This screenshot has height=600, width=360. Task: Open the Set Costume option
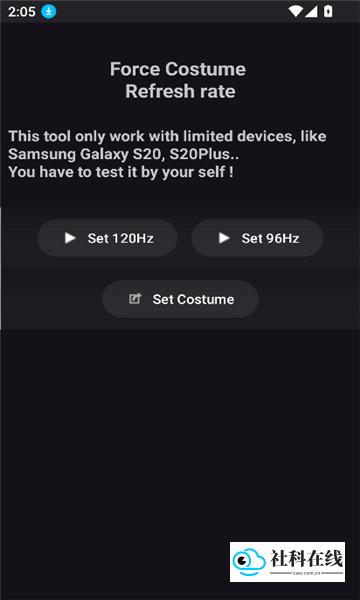pos(180,299)
